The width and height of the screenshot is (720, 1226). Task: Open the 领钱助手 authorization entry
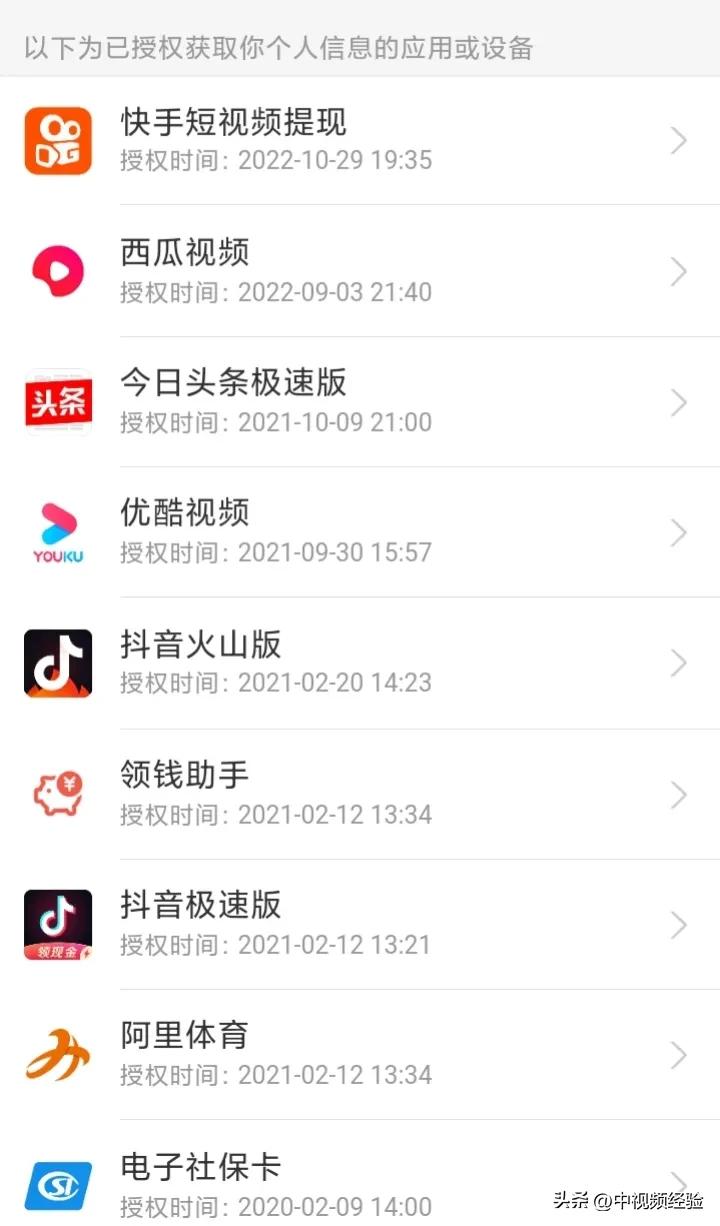tap(360, 793)
